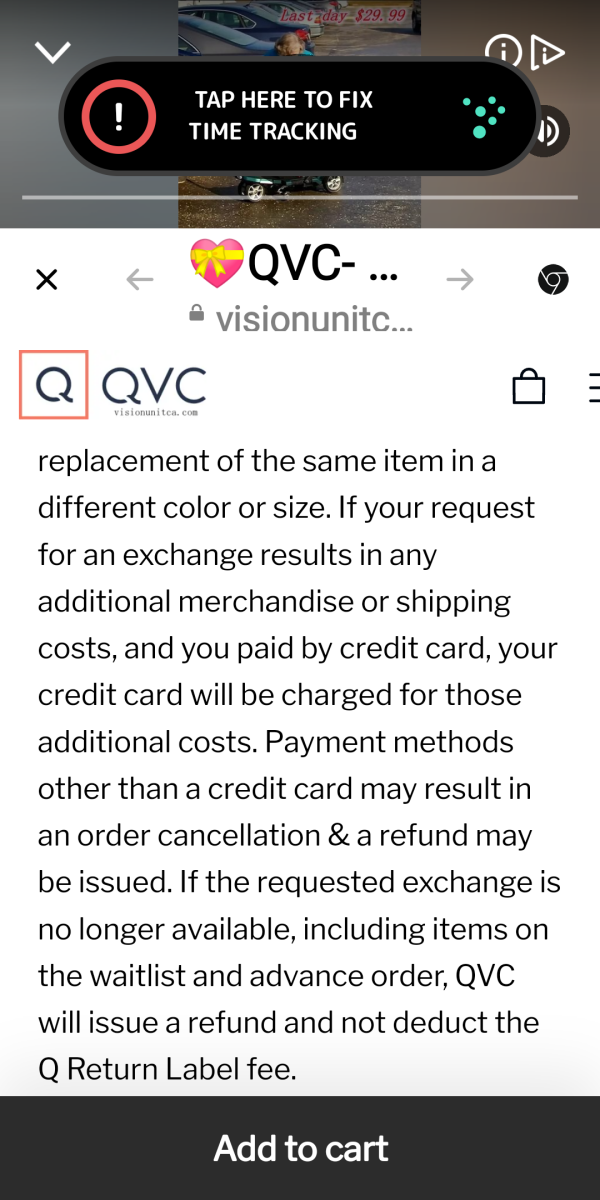Close the in-app browser
This screenshot has width=600, height=1200.
pyautogui.click(x=46, y=280)
